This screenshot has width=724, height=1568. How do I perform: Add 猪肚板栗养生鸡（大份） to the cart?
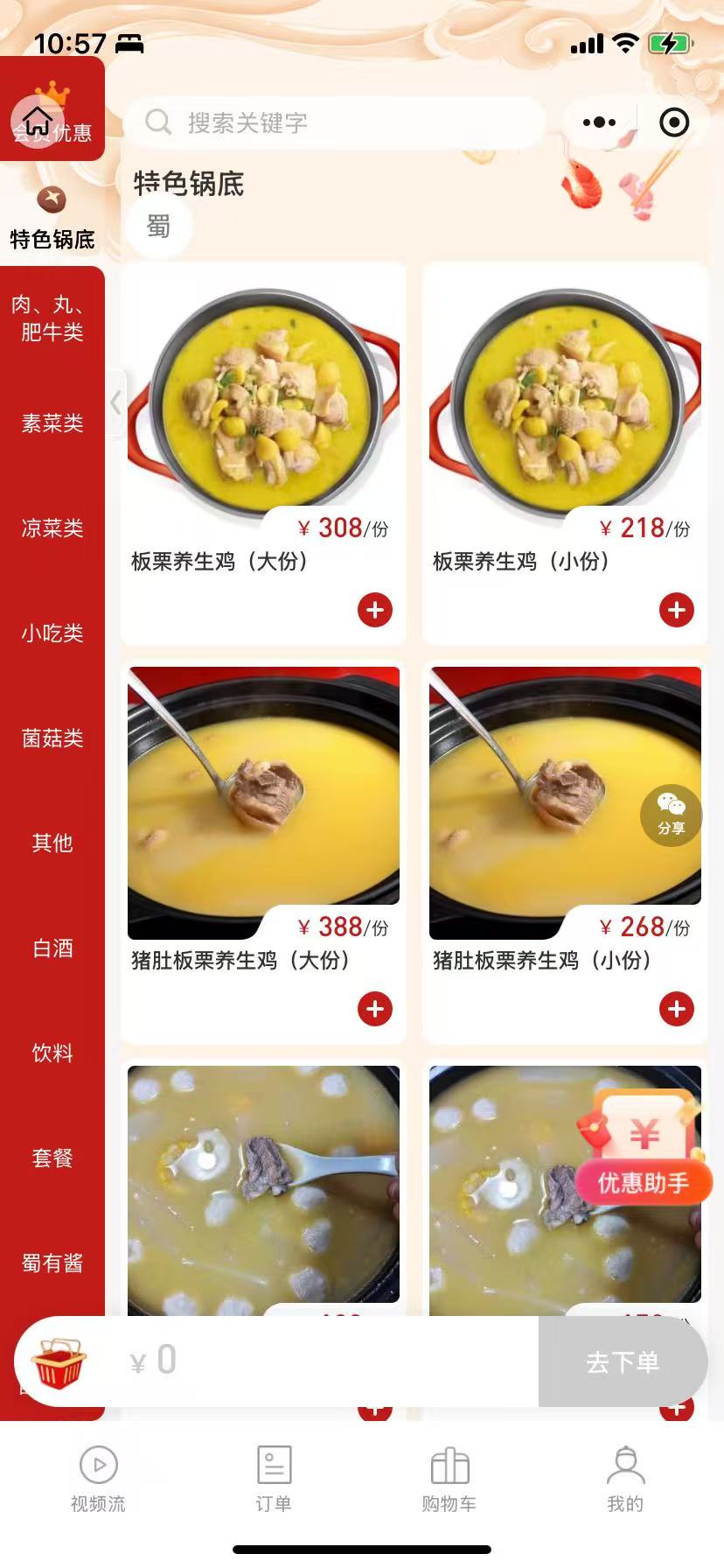[375, 1009]
